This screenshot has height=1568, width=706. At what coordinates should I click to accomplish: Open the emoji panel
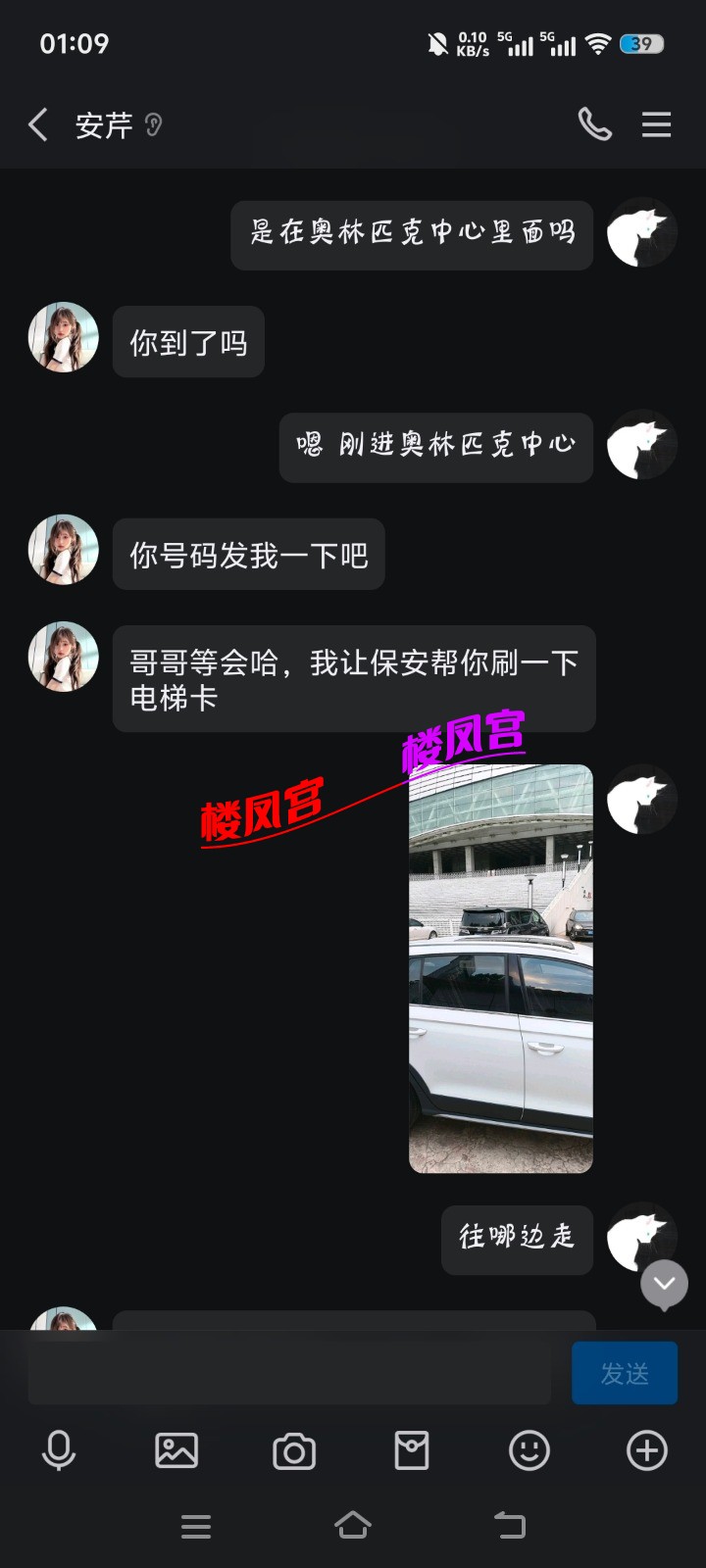click(529, 1450)
